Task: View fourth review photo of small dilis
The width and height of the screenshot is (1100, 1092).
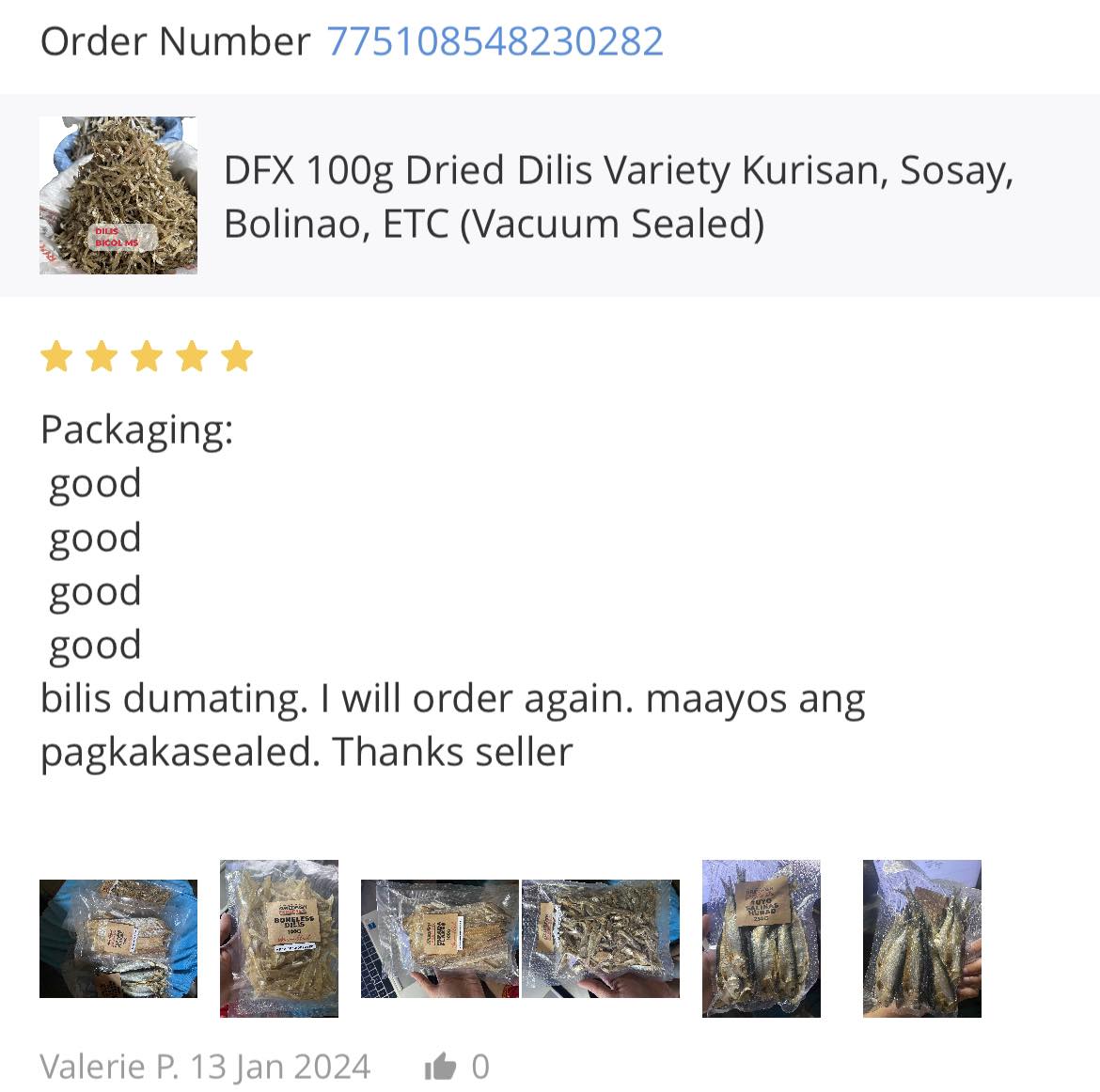Action: click(x=601, y=938)
